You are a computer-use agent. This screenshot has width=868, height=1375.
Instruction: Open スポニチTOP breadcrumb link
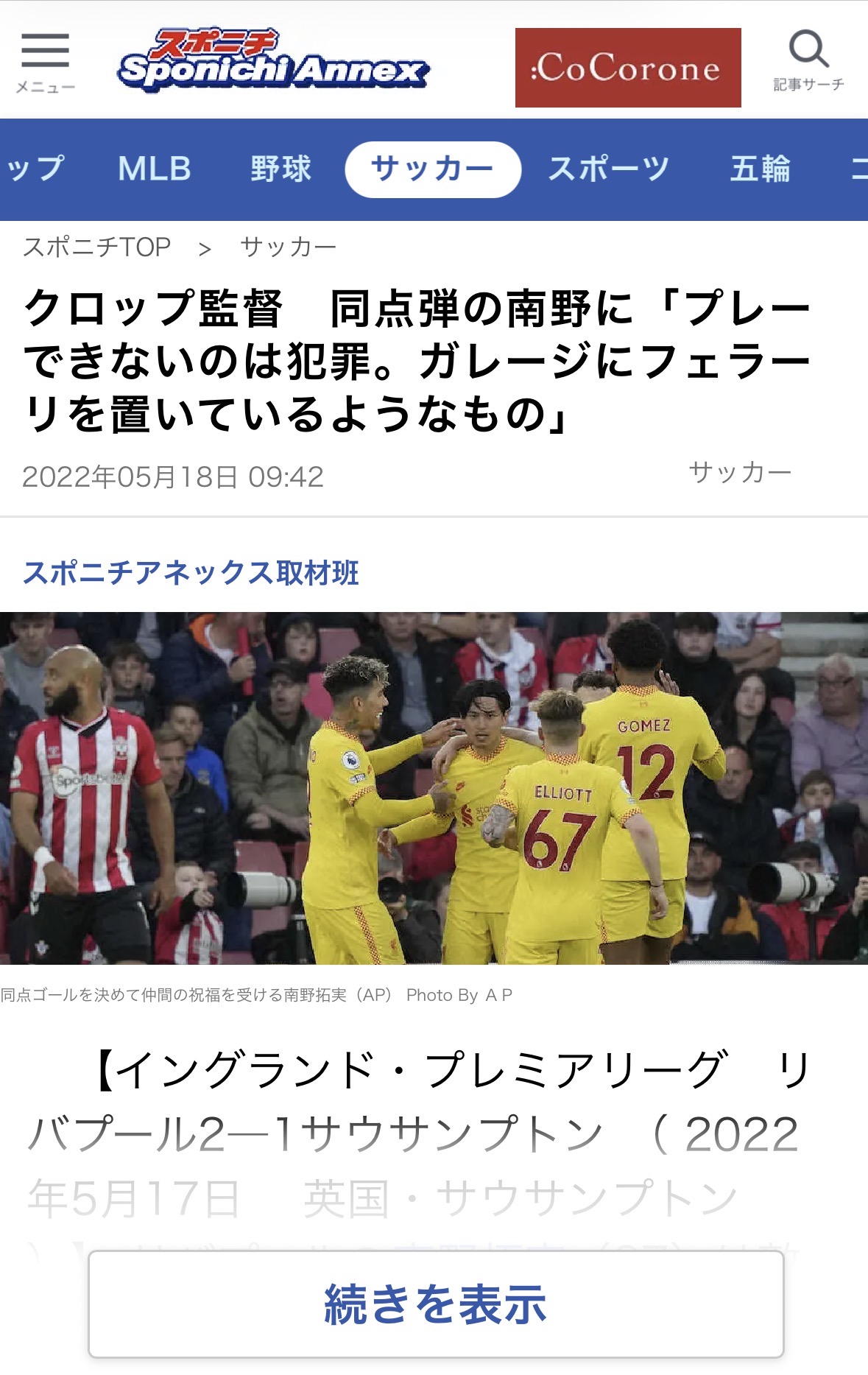(x=96, y=247)
